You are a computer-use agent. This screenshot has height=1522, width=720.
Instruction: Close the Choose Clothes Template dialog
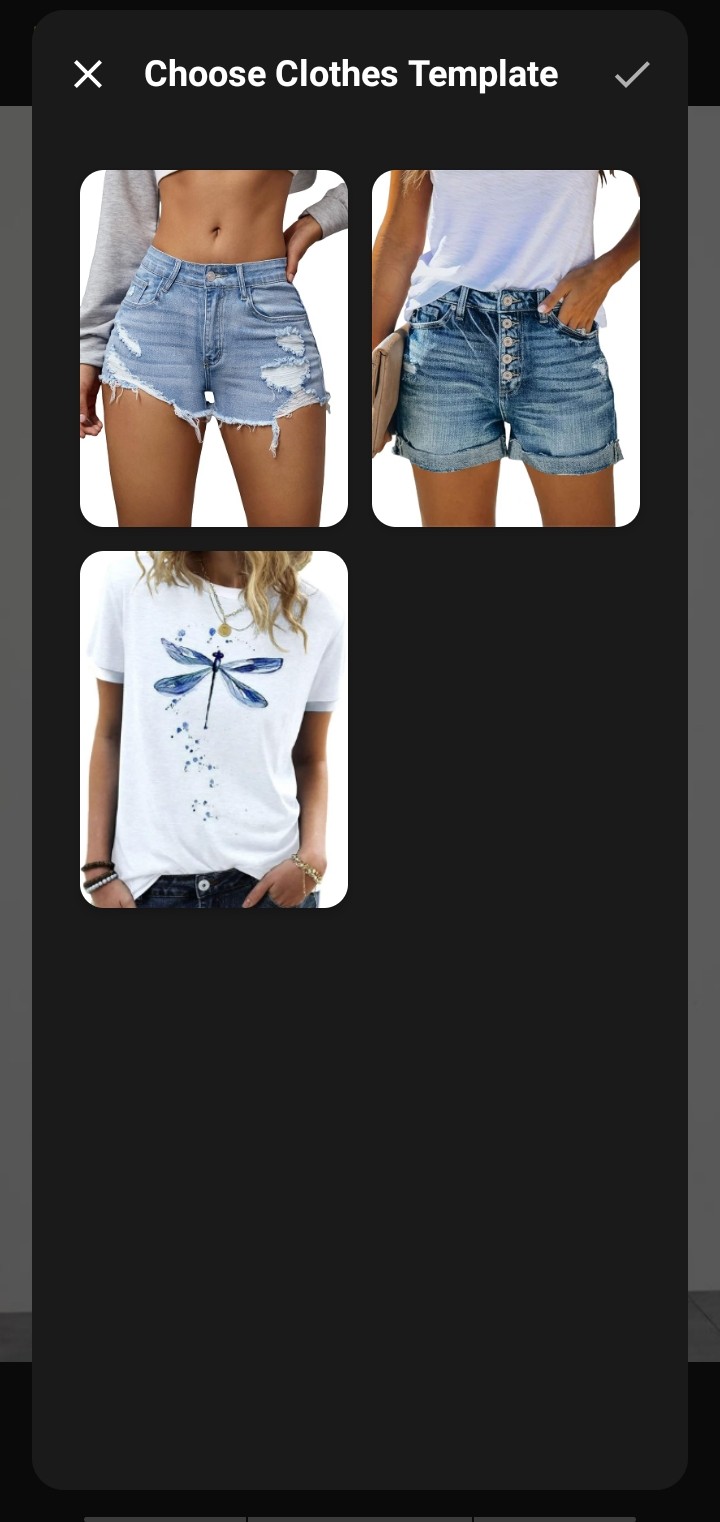[x=88, y=74]
